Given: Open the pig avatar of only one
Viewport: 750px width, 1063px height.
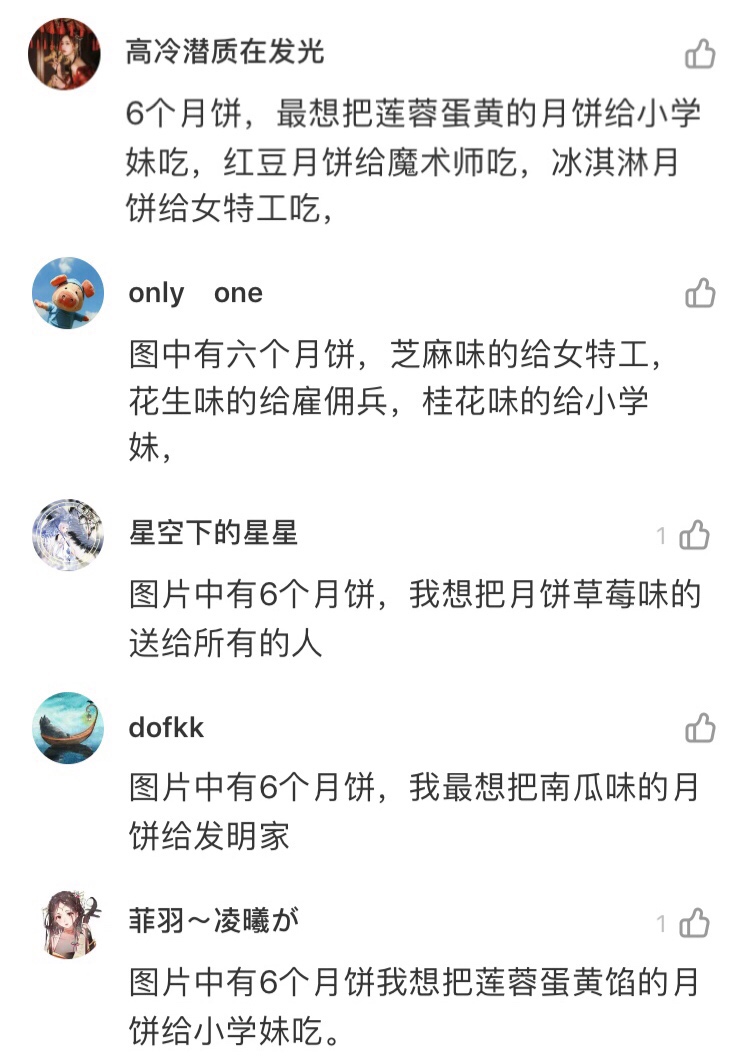Looking at the screenshot, I should 68,293.
